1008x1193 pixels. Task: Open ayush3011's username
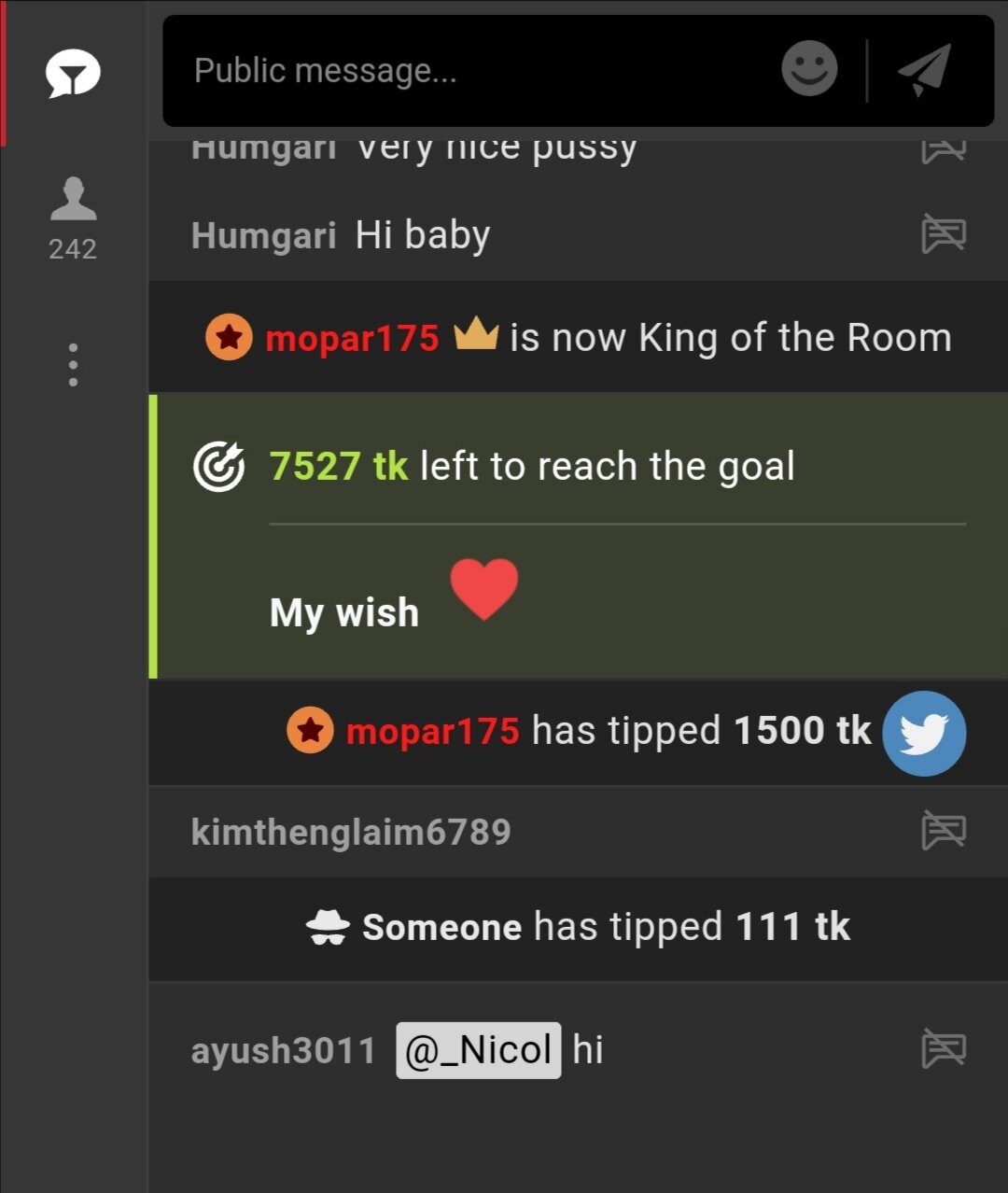point(283,1050)
